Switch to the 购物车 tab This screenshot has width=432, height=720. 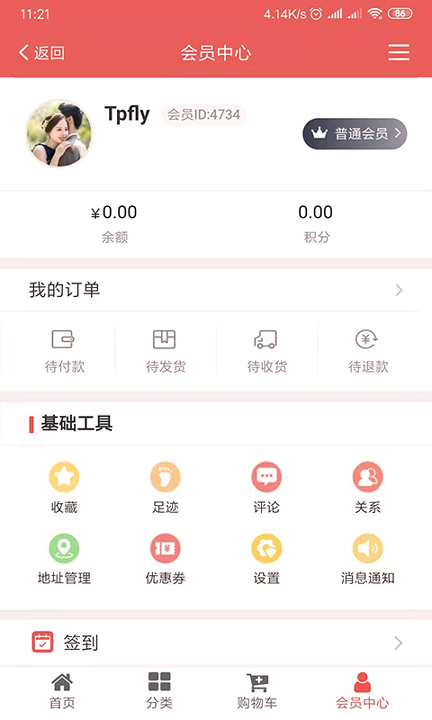pyautogui.click(x=257, y=691)
